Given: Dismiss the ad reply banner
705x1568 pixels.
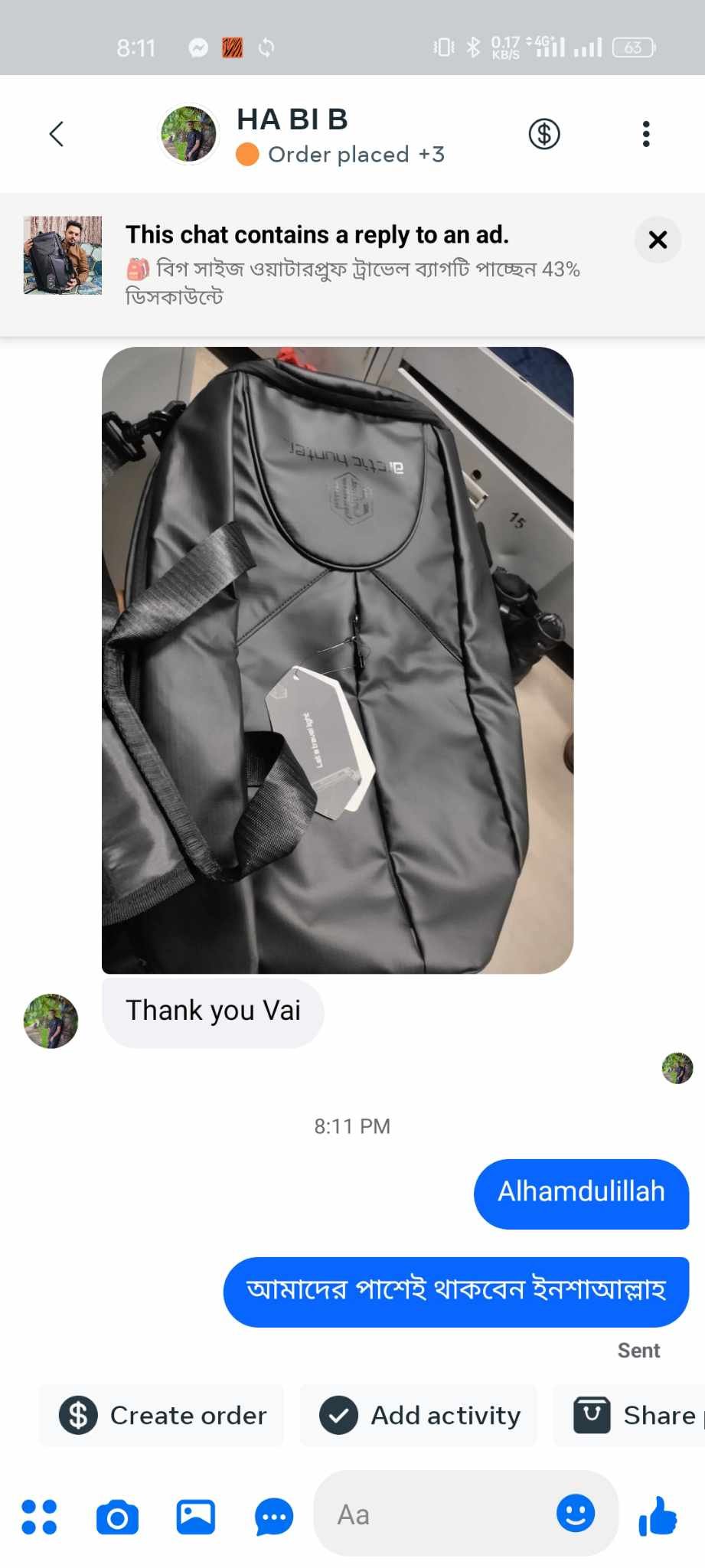Looking at the screenshot, I should (658, 240).
